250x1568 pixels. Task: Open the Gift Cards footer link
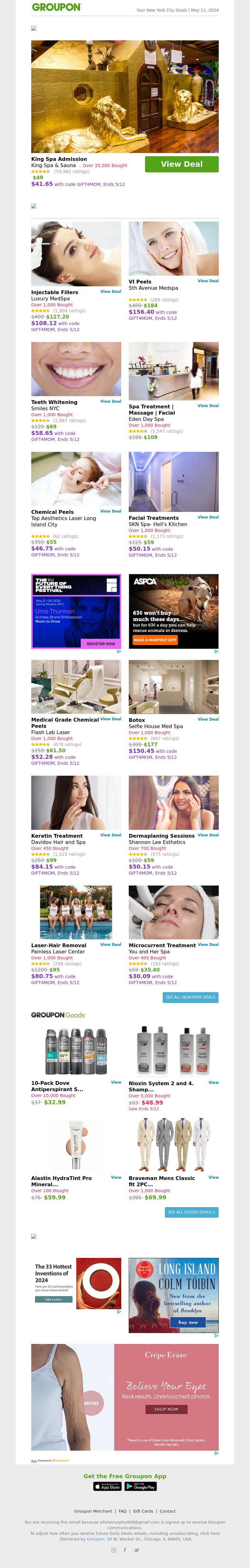click(143, 1511)
